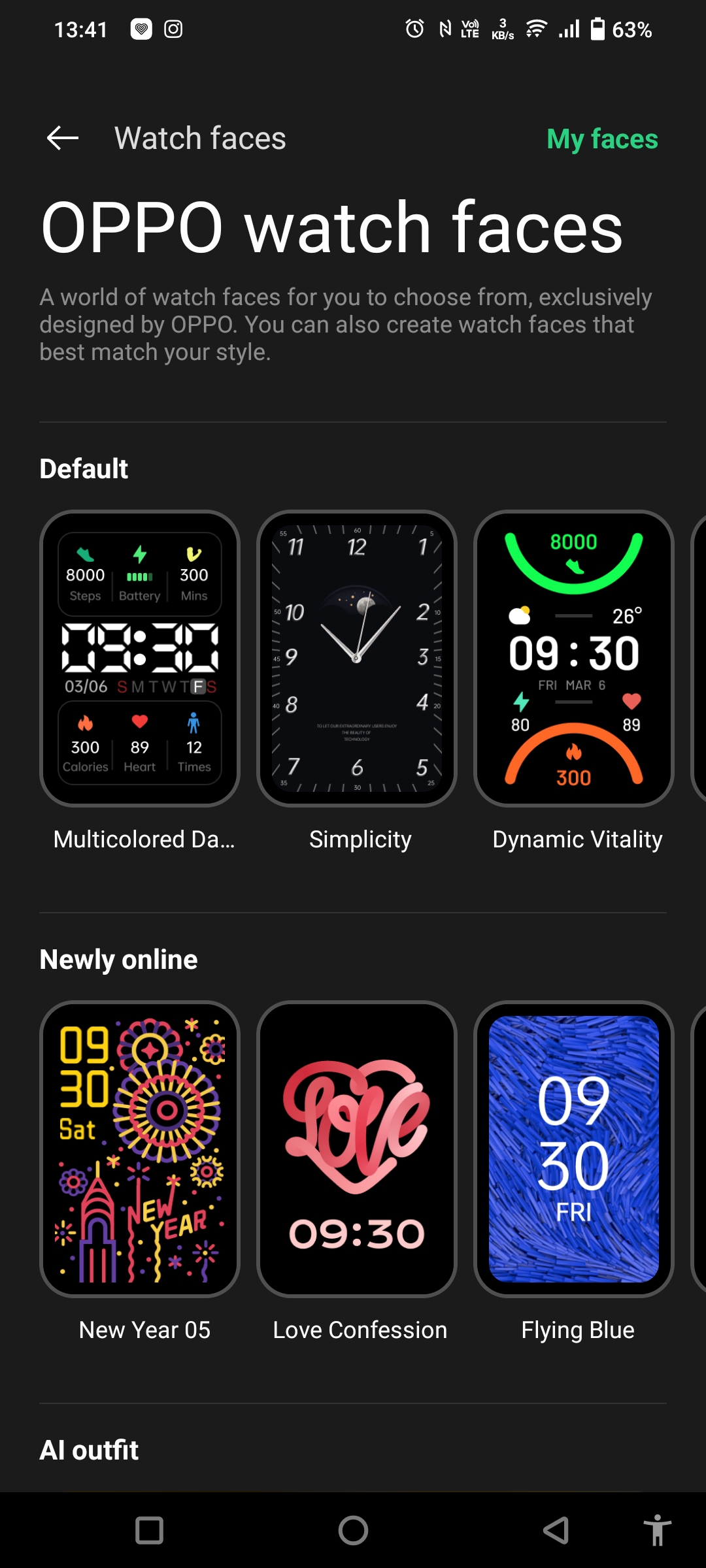The height and width of the screenshot is (1568, 706).
Task: Open the recent apps view
Action: 149,1530
